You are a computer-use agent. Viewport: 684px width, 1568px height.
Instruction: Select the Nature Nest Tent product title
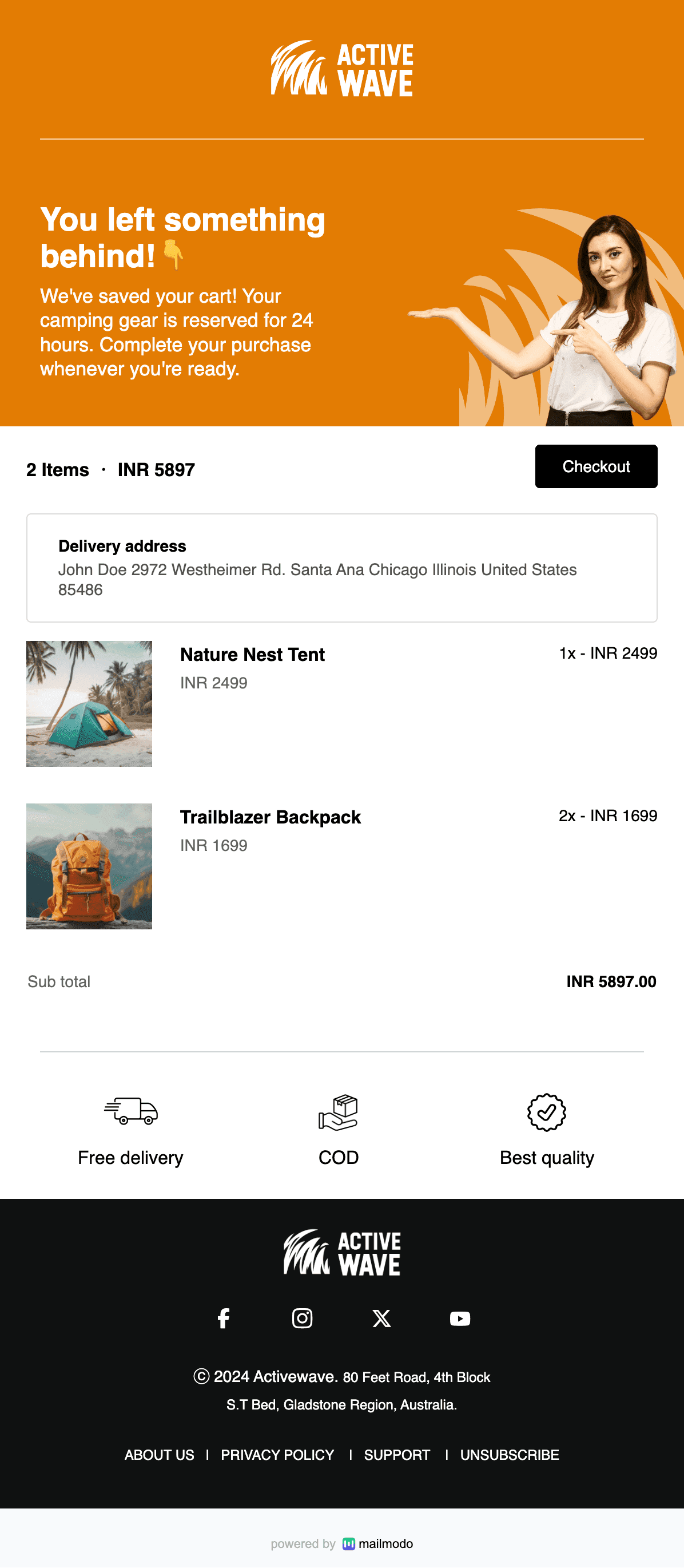252,654
